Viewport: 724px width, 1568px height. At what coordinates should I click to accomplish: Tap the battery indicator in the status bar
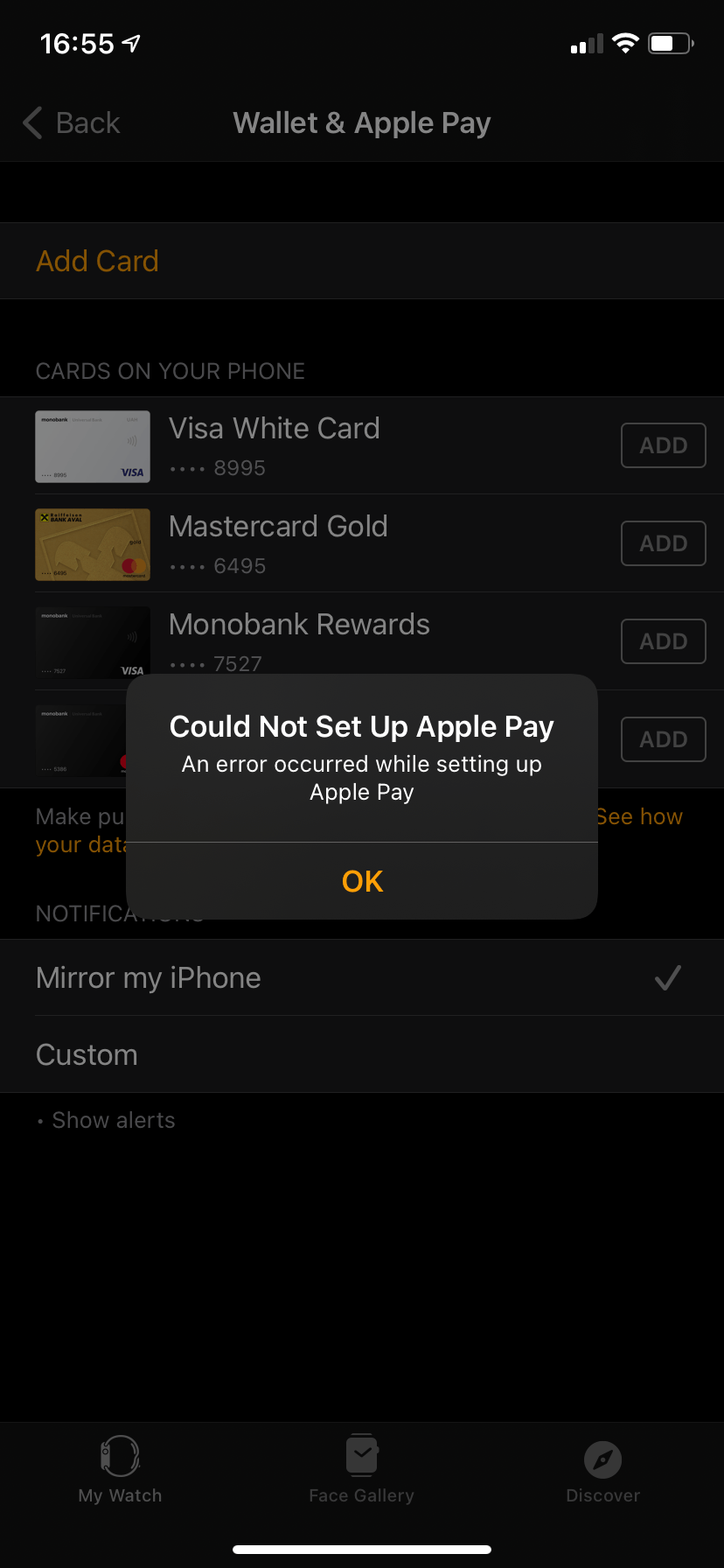point(670,43)
